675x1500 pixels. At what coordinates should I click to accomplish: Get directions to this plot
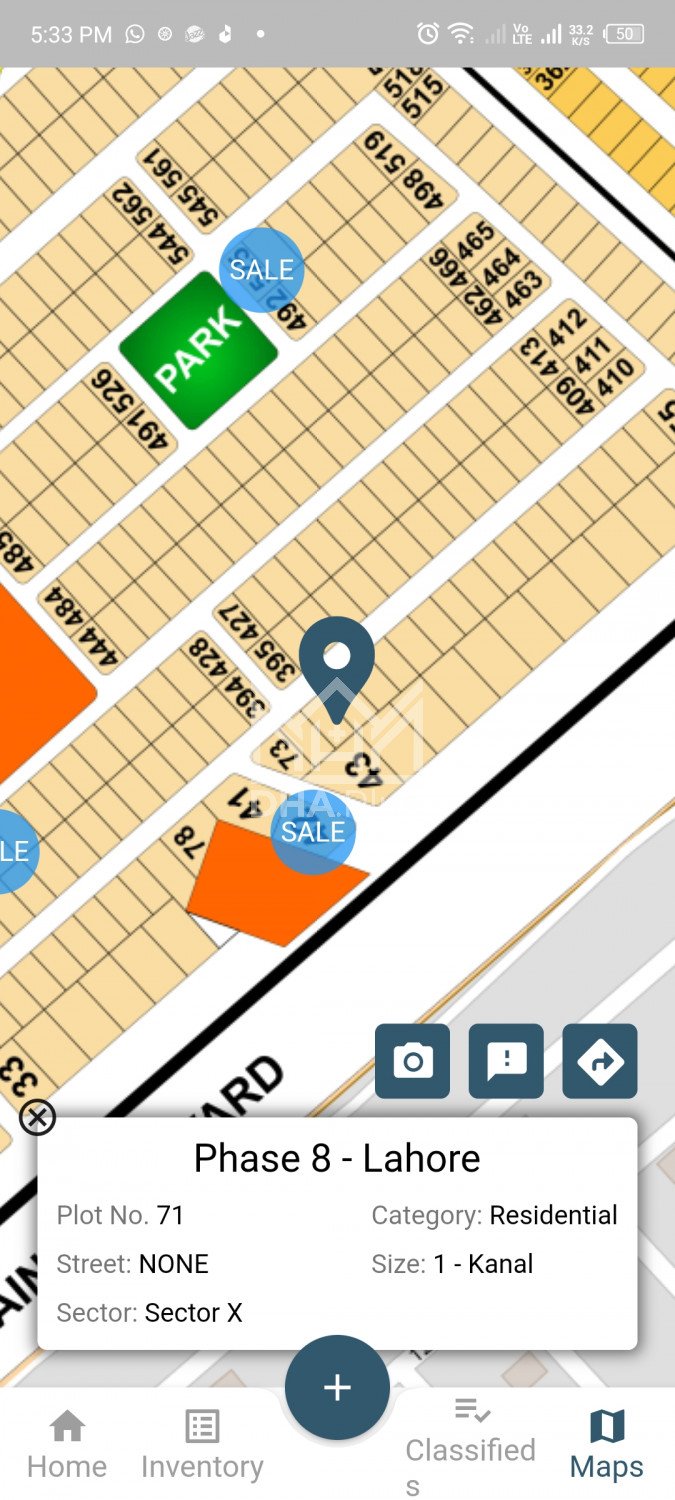[x=600, y=1061]
